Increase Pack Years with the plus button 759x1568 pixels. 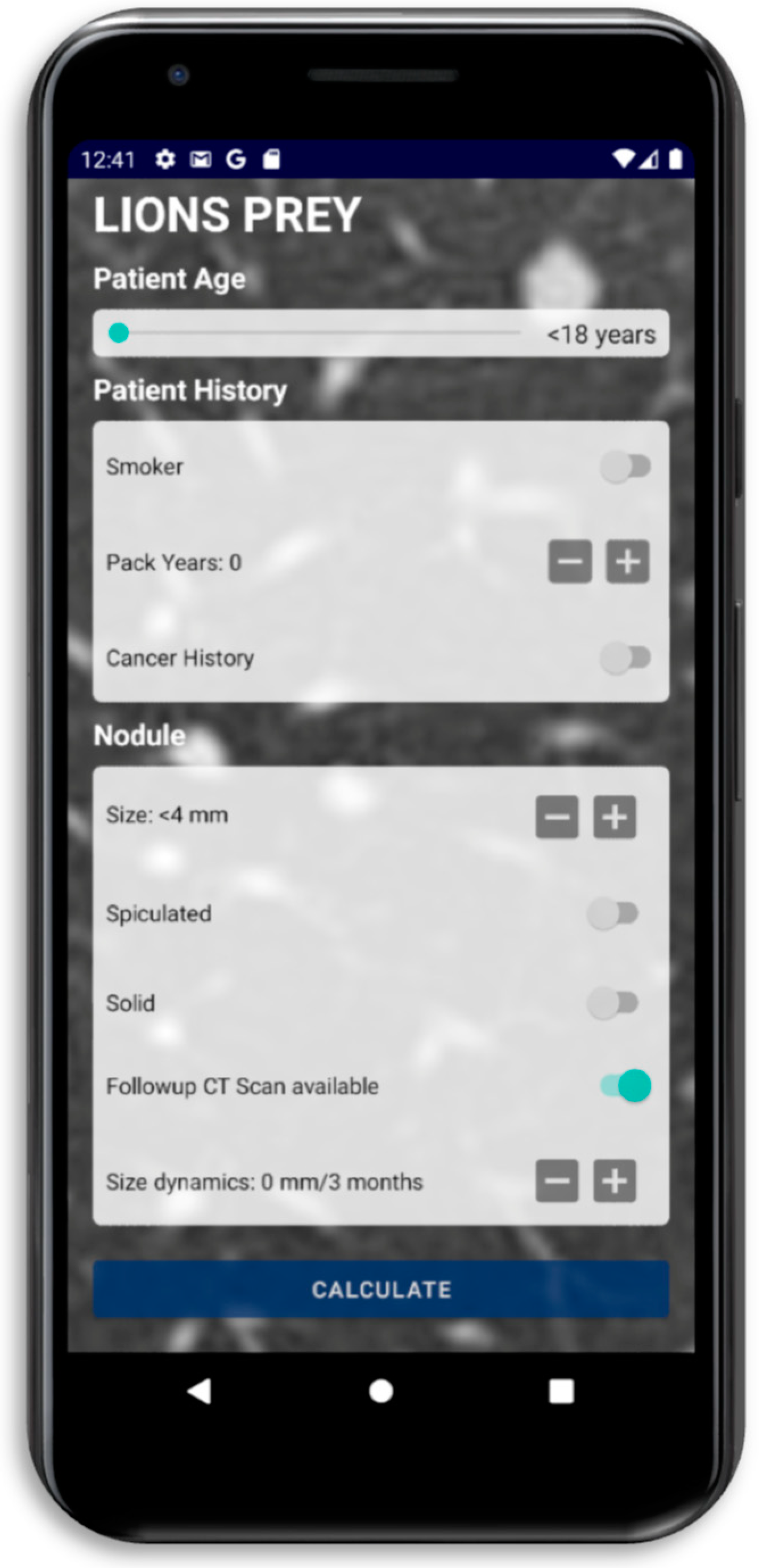pyautogui.click(x=627, y=561)
